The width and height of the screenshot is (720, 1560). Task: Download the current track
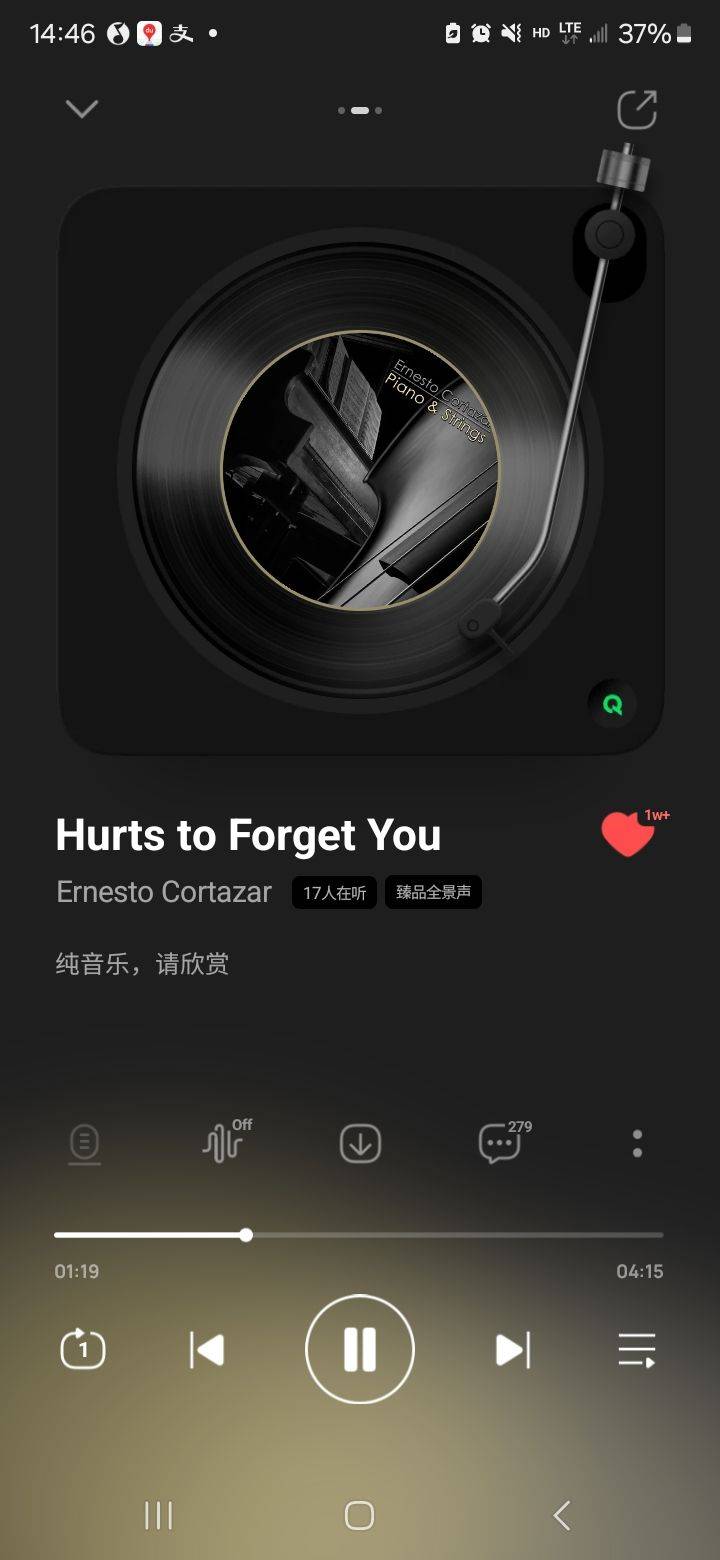click(x=360, y=1144)
